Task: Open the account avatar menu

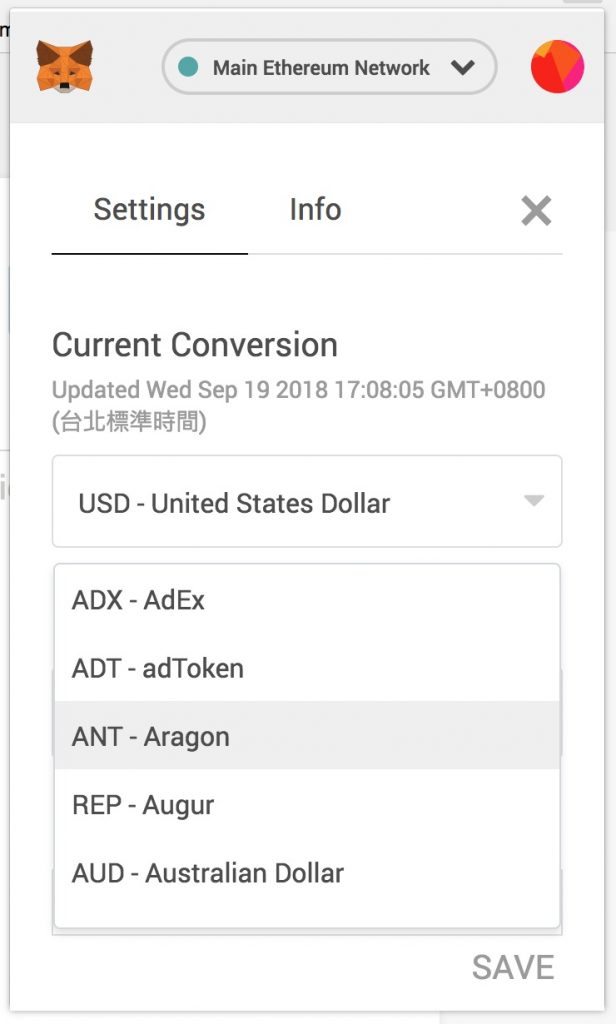Action: (557, 67)
